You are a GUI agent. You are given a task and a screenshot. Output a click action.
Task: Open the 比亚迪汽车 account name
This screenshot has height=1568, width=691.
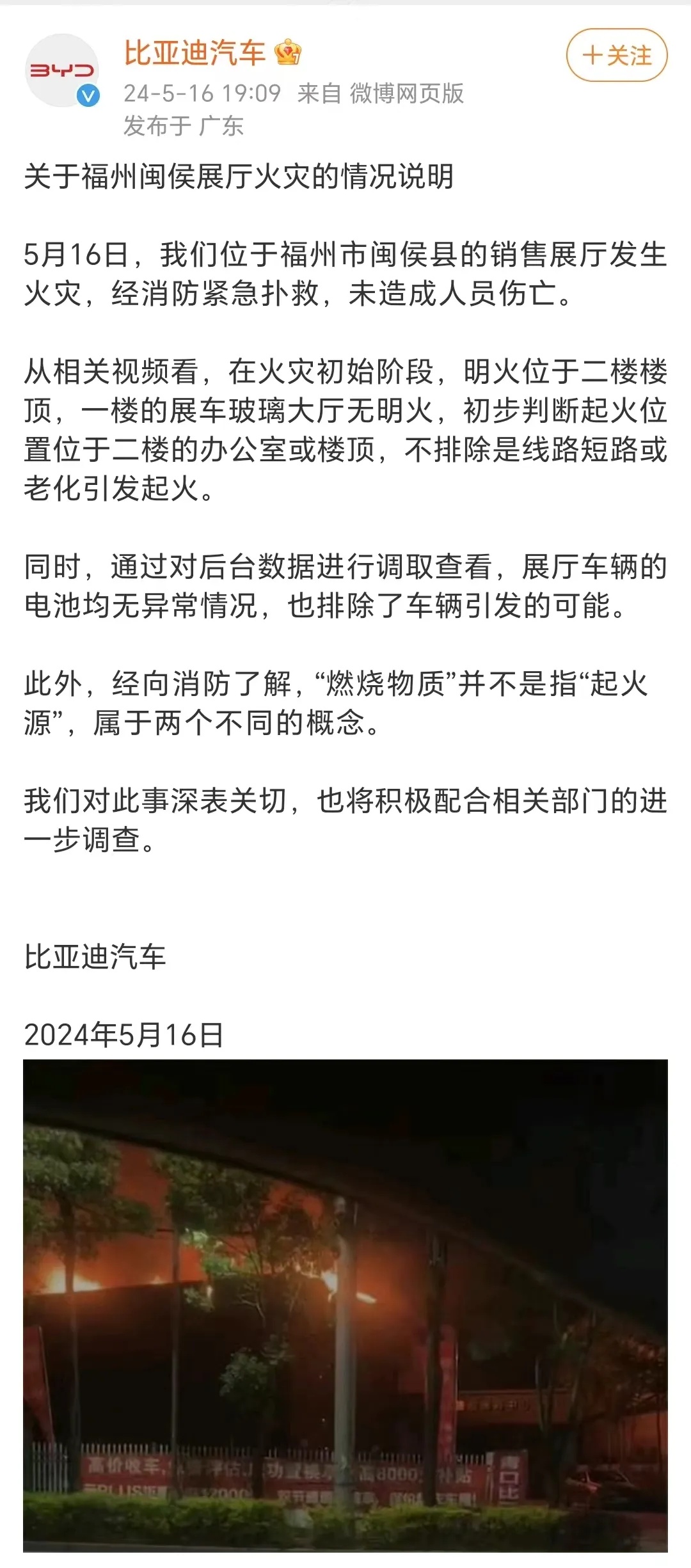point(195,53)
